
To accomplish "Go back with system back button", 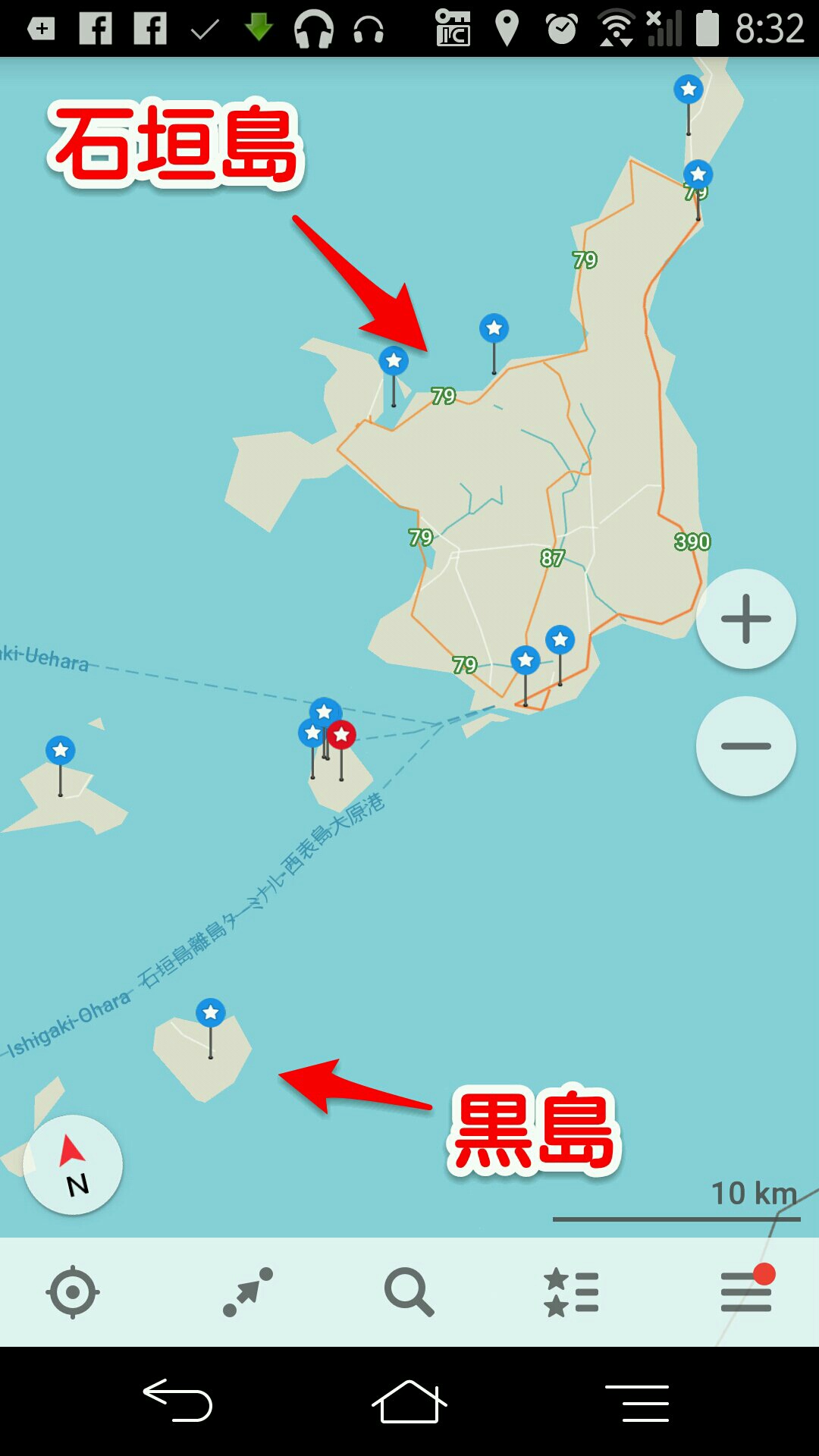I will 177,1401.
